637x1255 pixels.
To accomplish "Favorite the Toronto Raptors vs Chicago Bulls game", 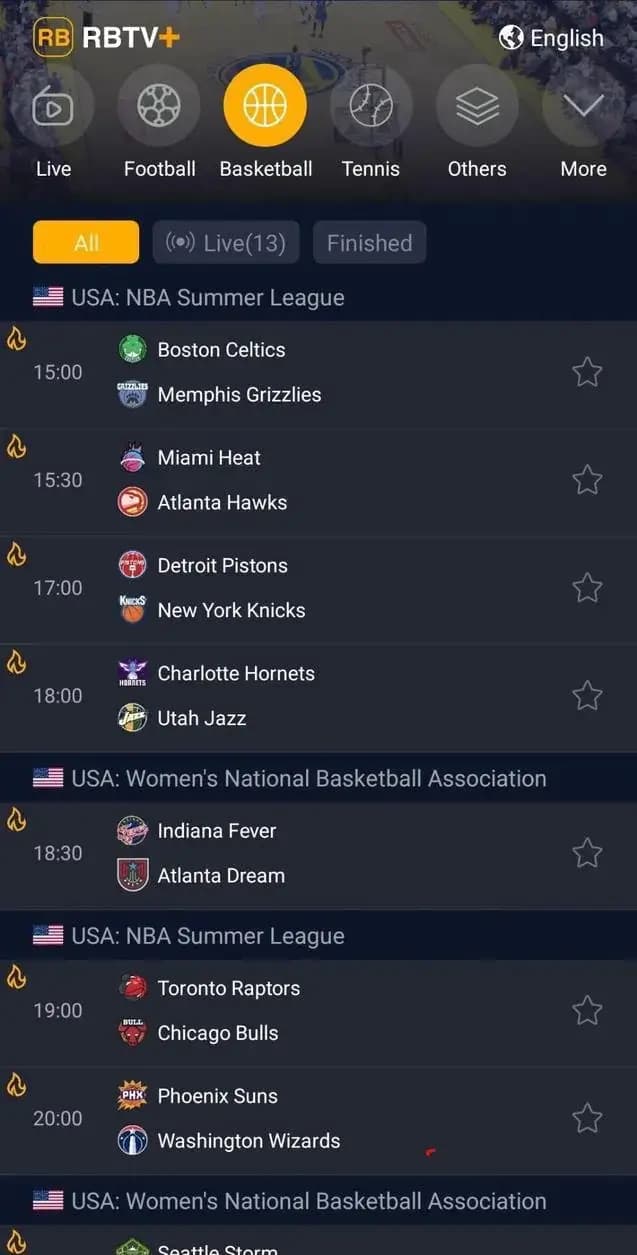I will point(587,1010).
